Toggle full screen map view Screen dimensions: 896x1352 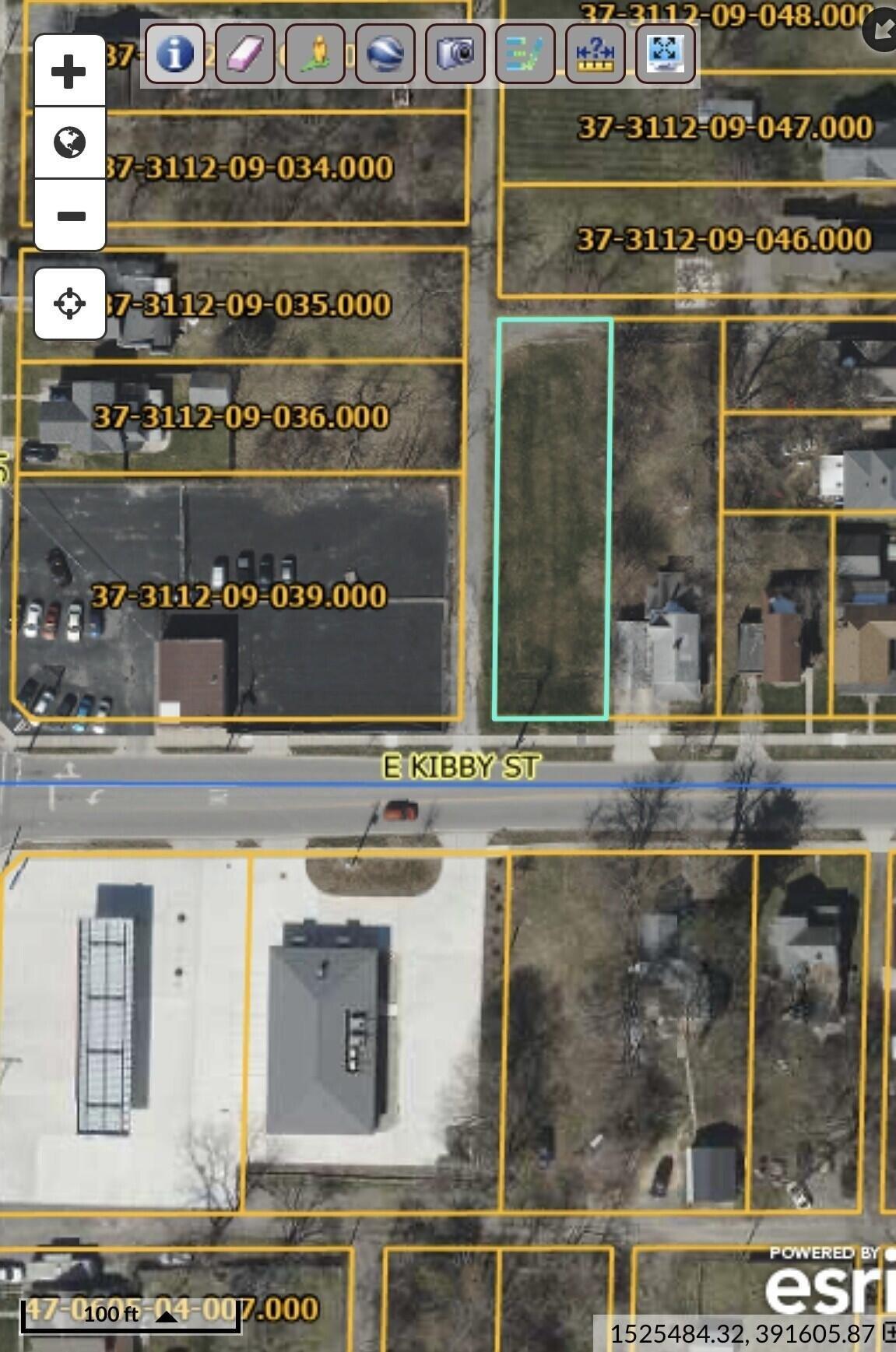(x=664, y=53)
